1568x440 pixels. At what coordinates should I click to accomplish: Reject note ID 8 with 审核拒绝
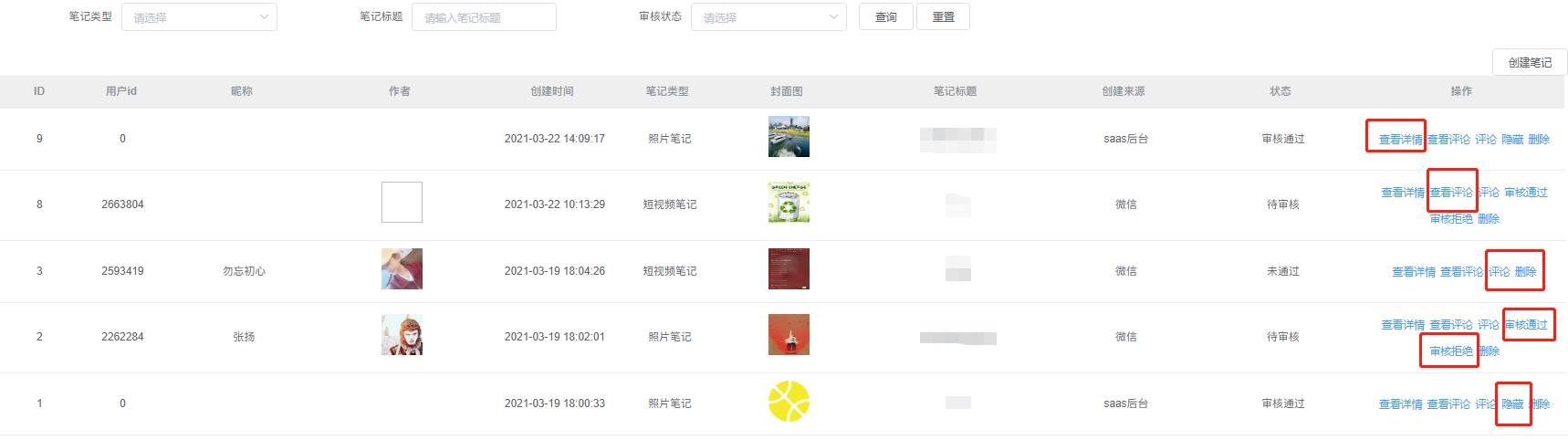[1451, 219]
